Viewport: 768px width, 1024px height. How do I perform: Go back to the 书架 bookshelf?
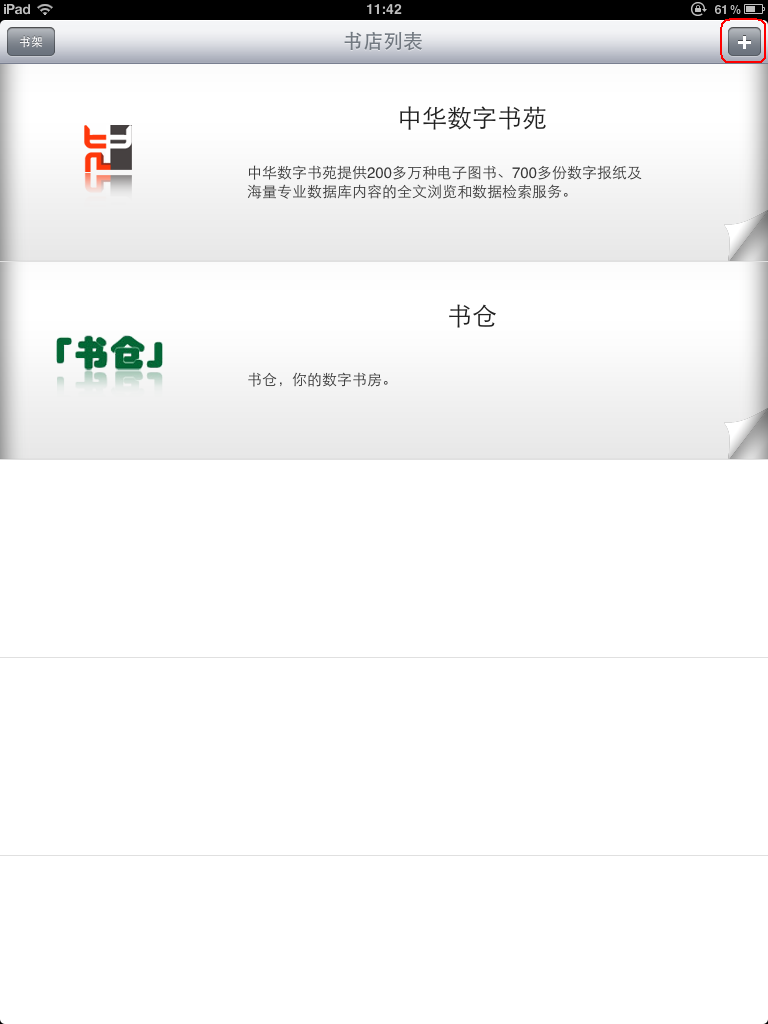(x=31, y=42)
